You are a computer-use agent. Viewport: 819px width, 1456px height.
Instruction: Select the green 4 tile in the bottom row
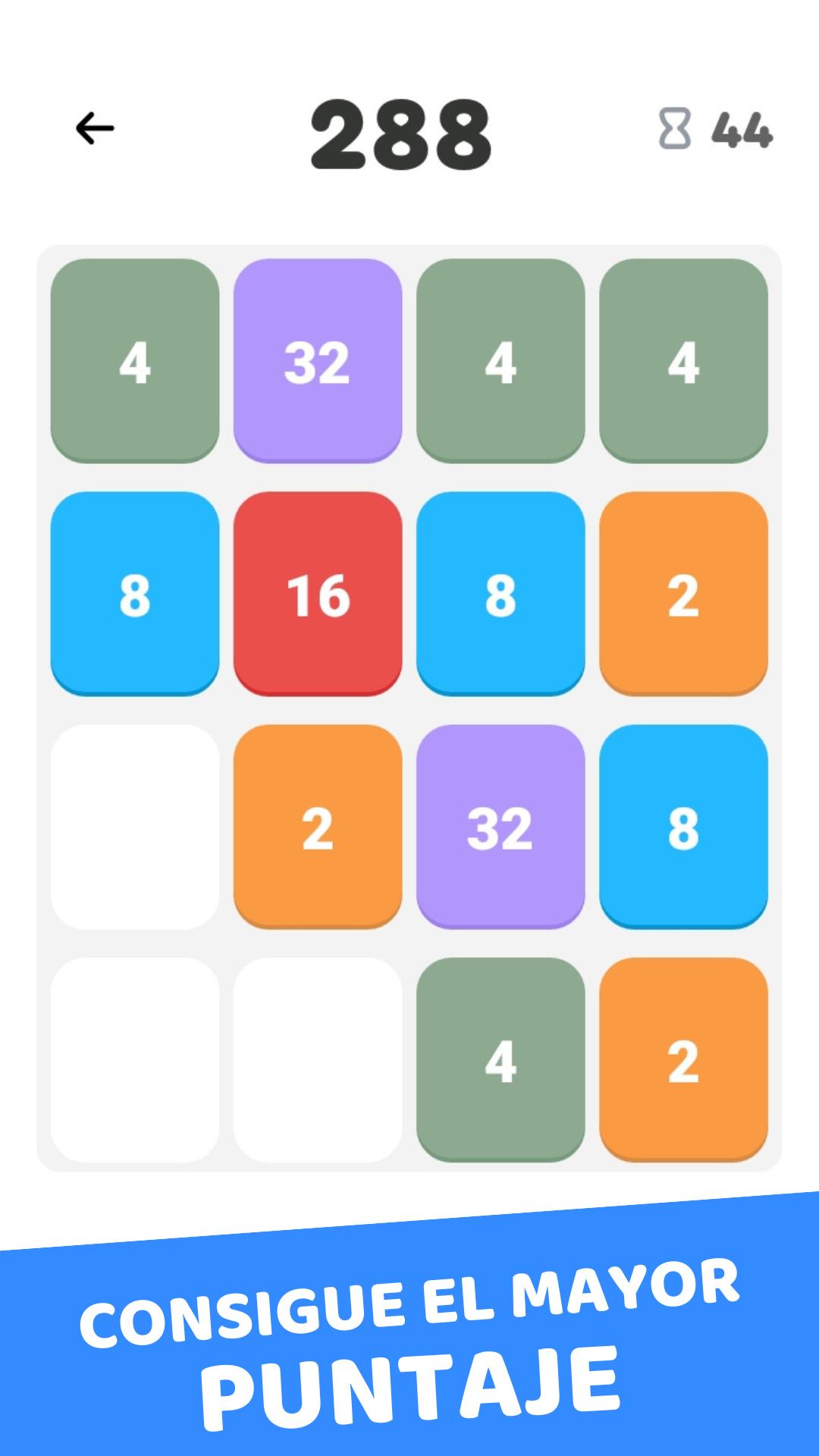[501, 1062]
